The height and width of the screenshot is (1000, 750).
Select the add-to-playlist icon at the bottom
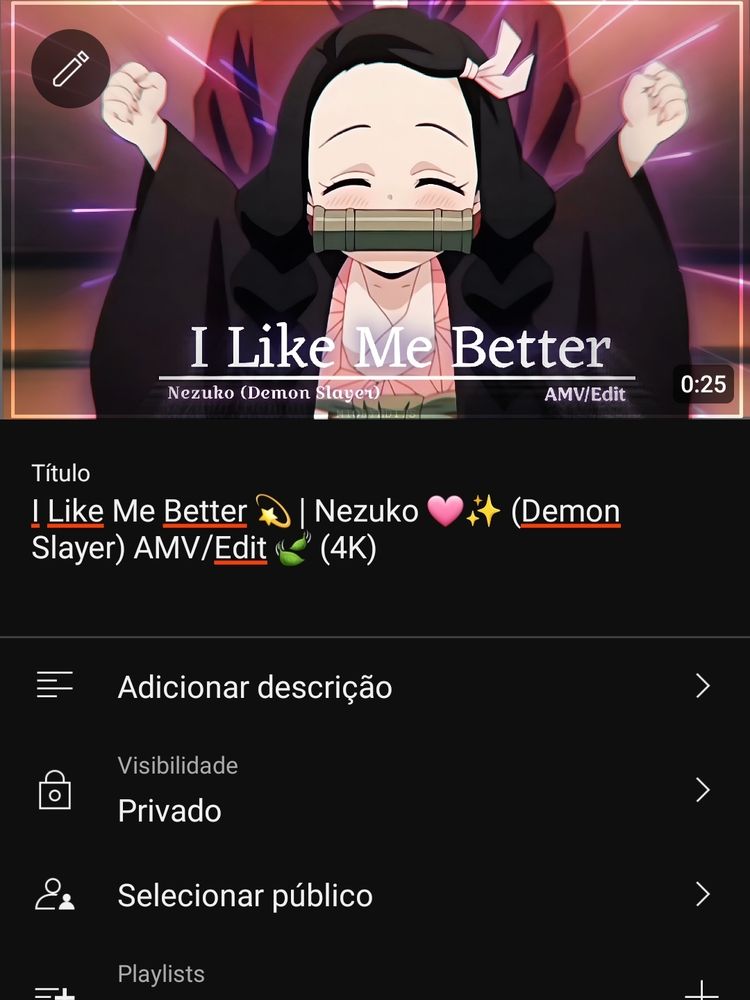[55, 992]
